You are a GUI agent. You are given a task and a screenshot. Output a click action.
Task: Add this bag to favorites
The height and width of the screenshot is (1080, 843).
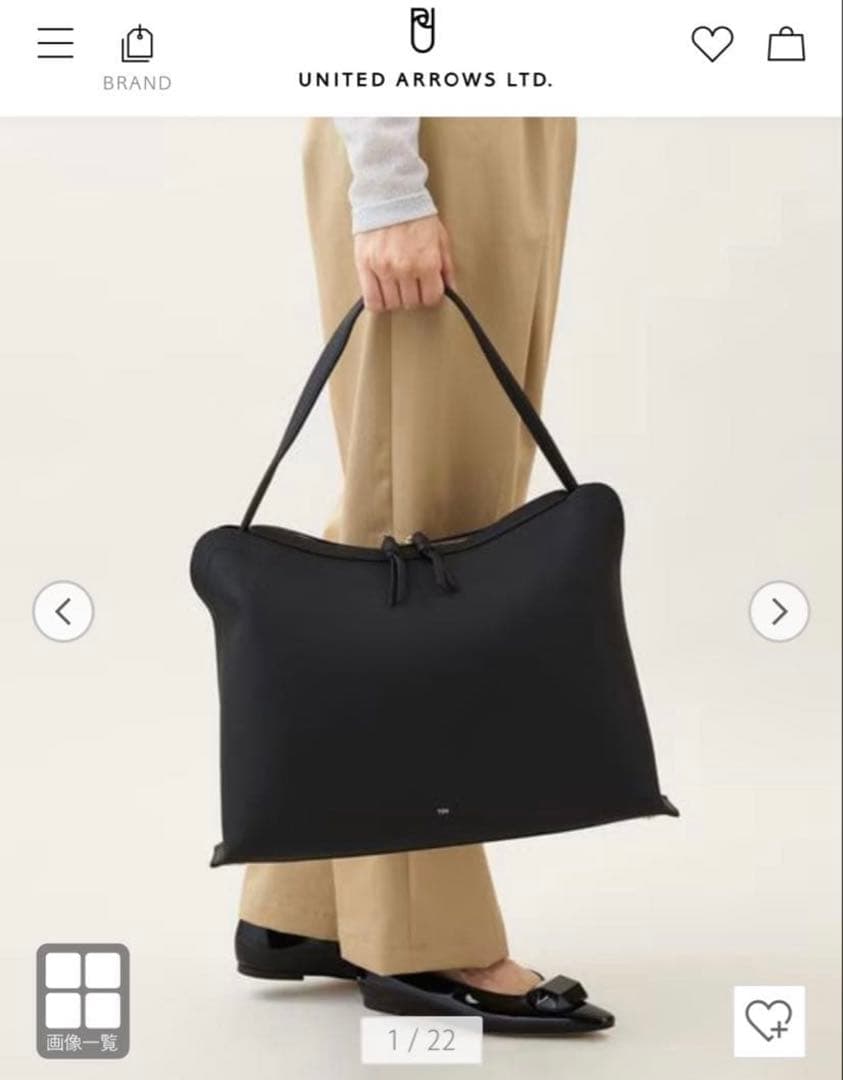(768, 1020)
